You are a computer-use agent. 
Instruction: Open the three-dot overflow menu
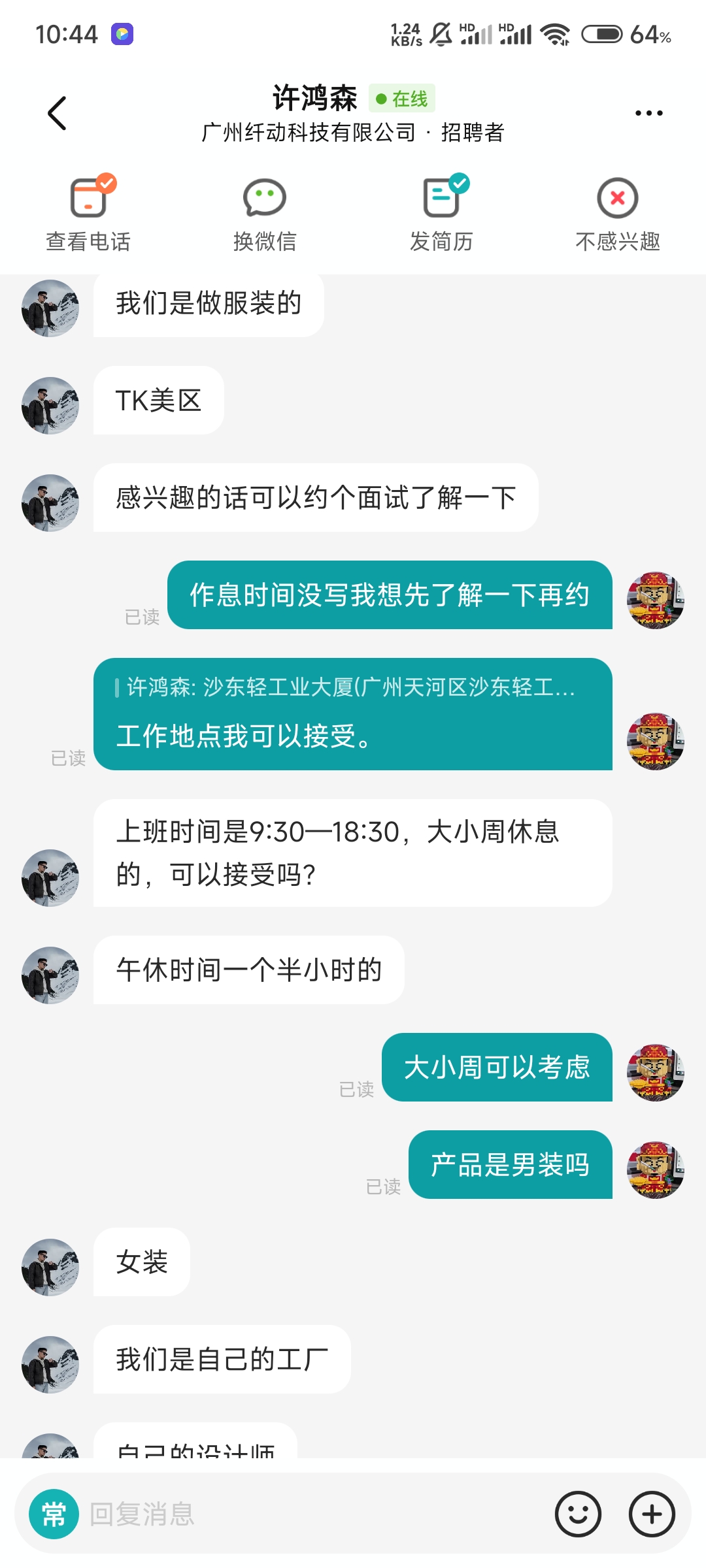(x=648, y=113)
